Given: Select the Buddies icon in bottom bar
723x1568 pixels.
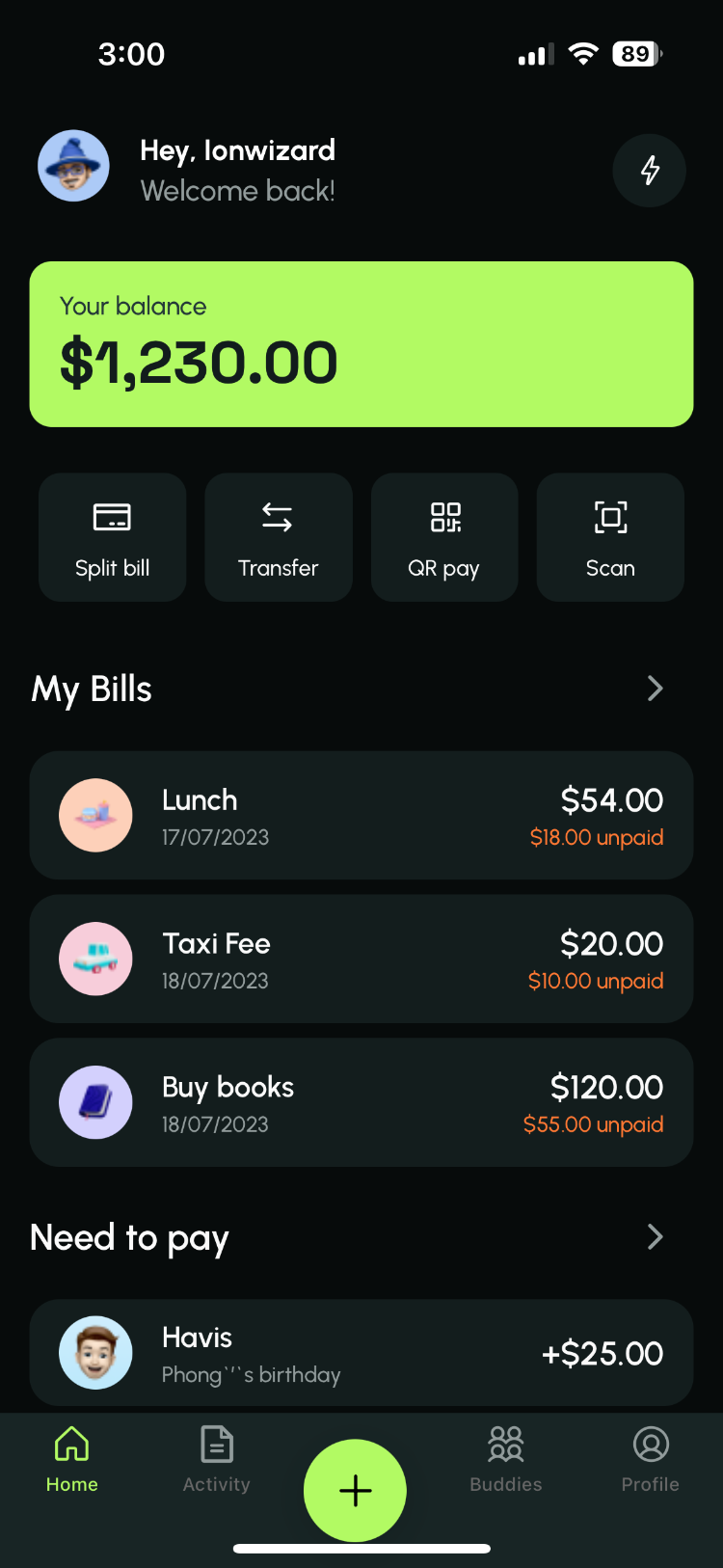Looking at the screenshot, I should pyautogui.click(x=505, y=1458).
